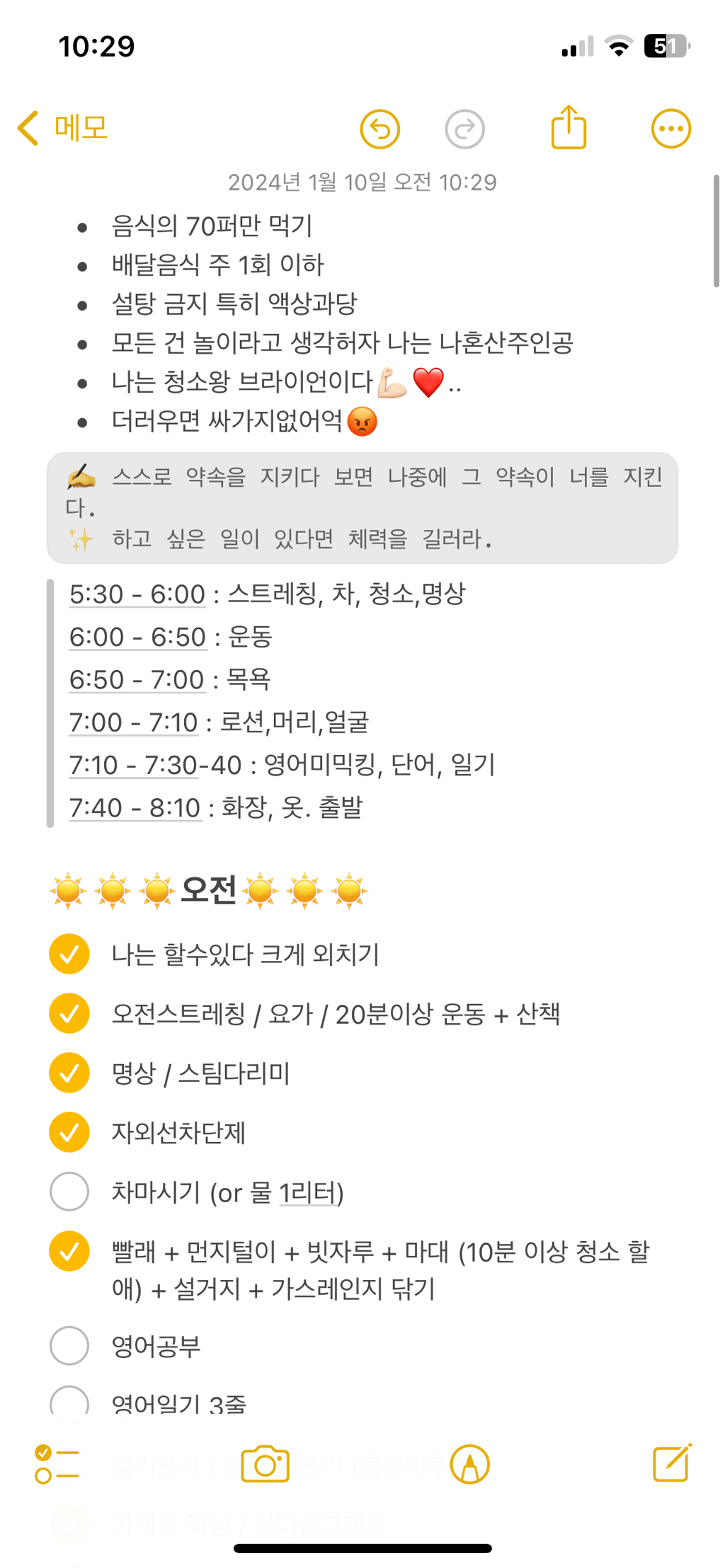The width and height of the screenshot is (725, 1568).
Task: Mark 영어공부 as done
Action: point(69,1345)
